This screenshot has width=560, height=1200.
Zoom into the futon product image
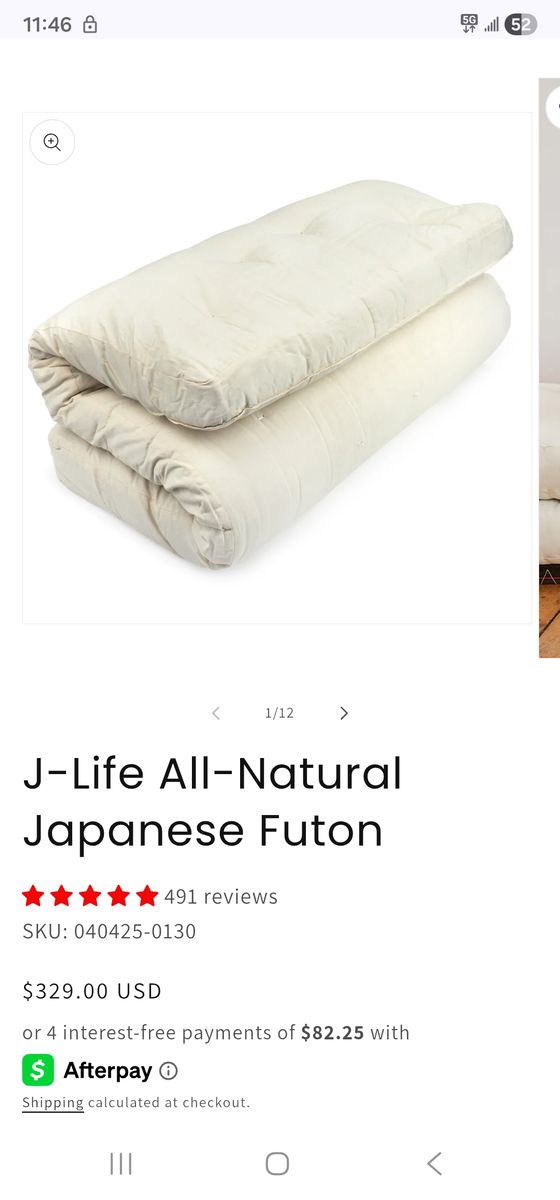[x=52, y=142]
